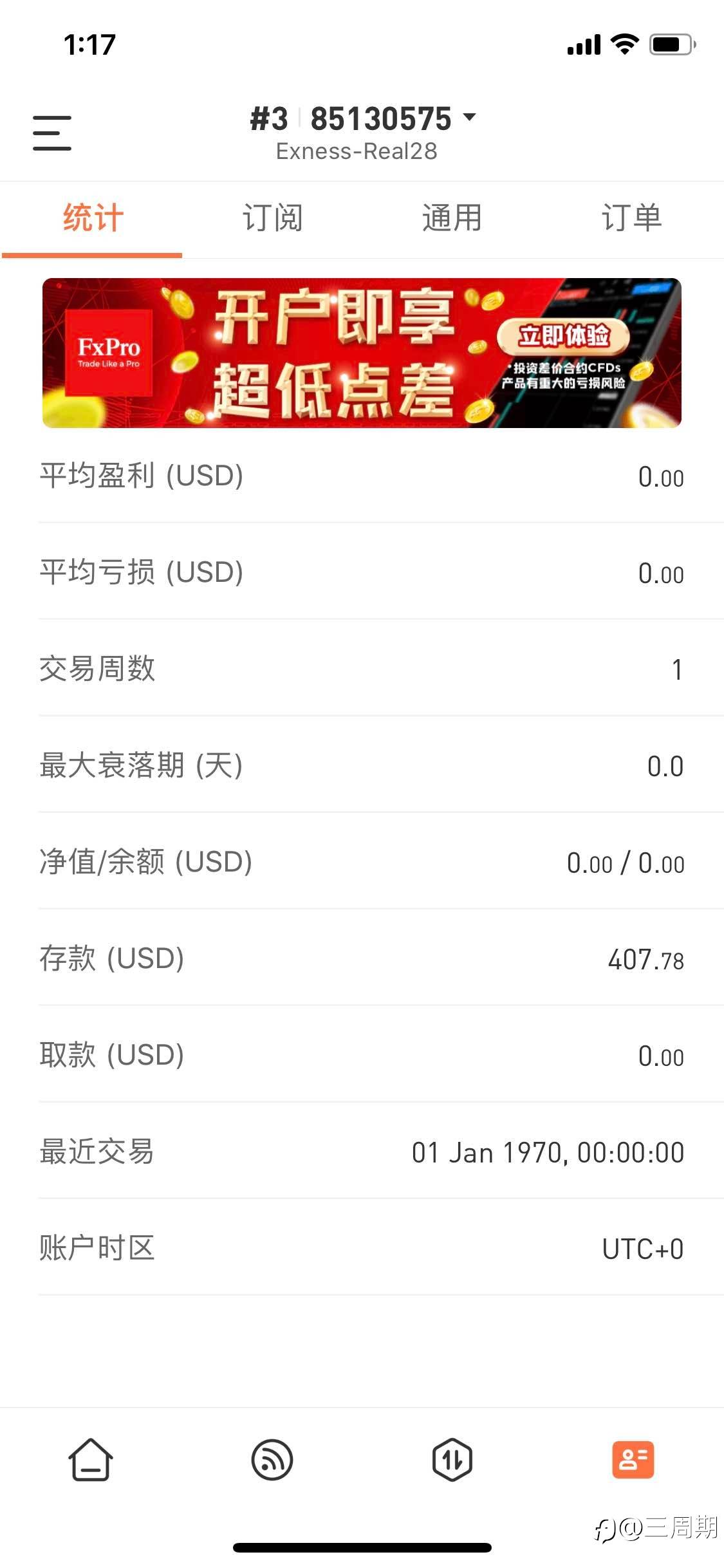Expand the account 85130575 dropdown
The image size is (724, 1568).
[362, 119]
